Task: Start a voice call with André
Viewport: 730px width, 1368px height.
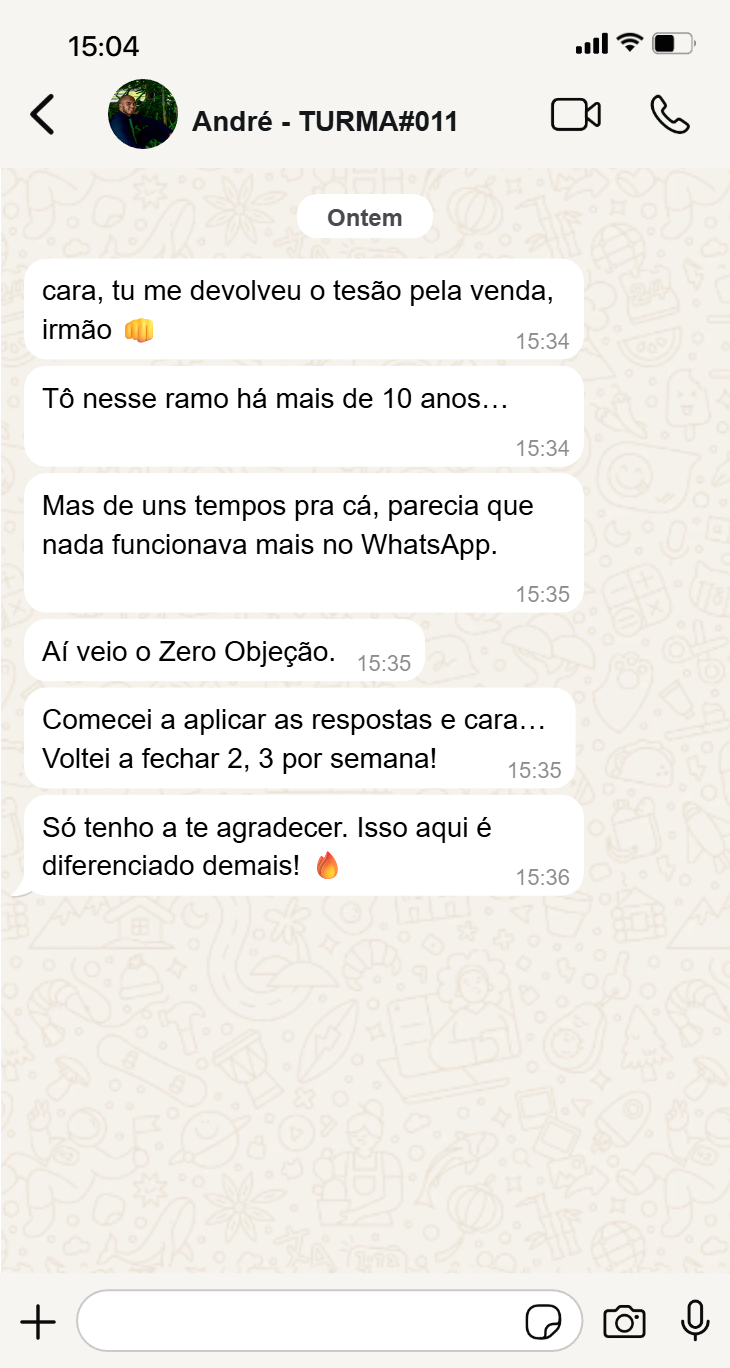Action: point(669,115)
